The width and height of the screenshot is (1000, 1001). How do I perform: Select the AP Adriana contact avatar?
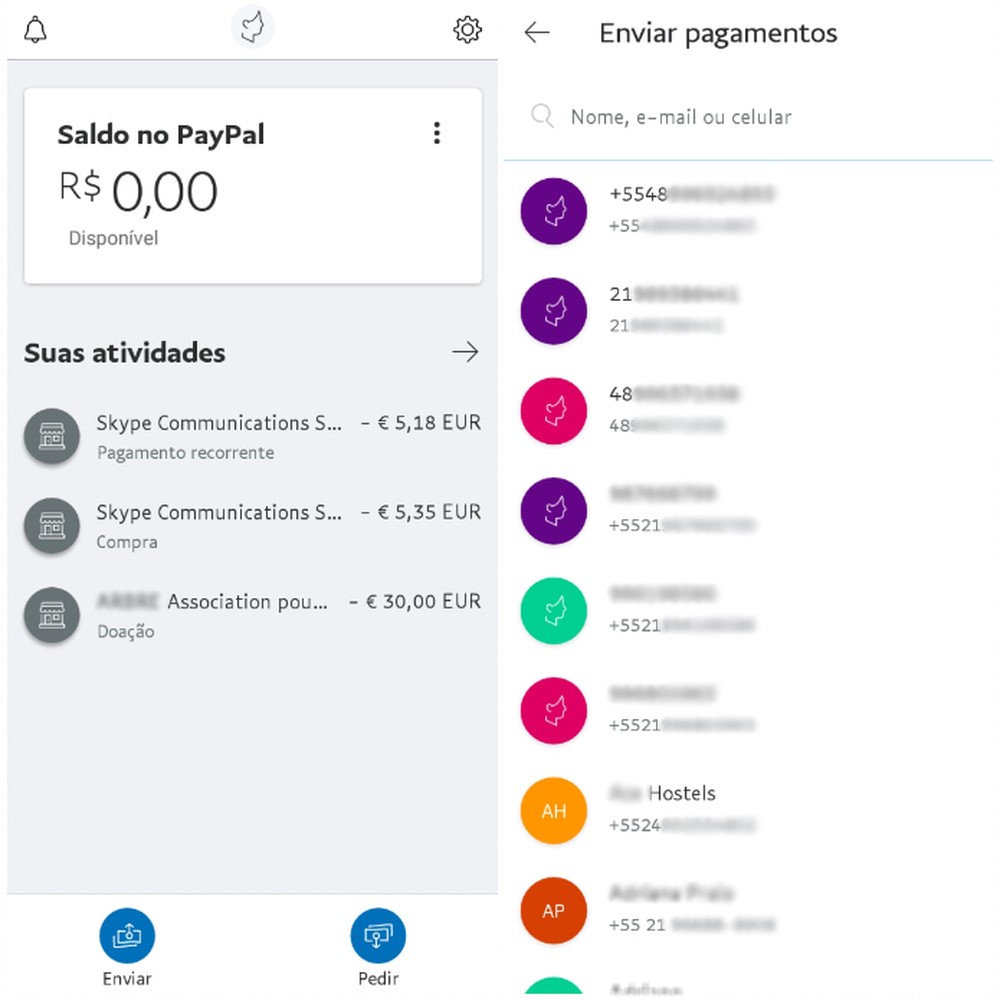pos(553,910)
